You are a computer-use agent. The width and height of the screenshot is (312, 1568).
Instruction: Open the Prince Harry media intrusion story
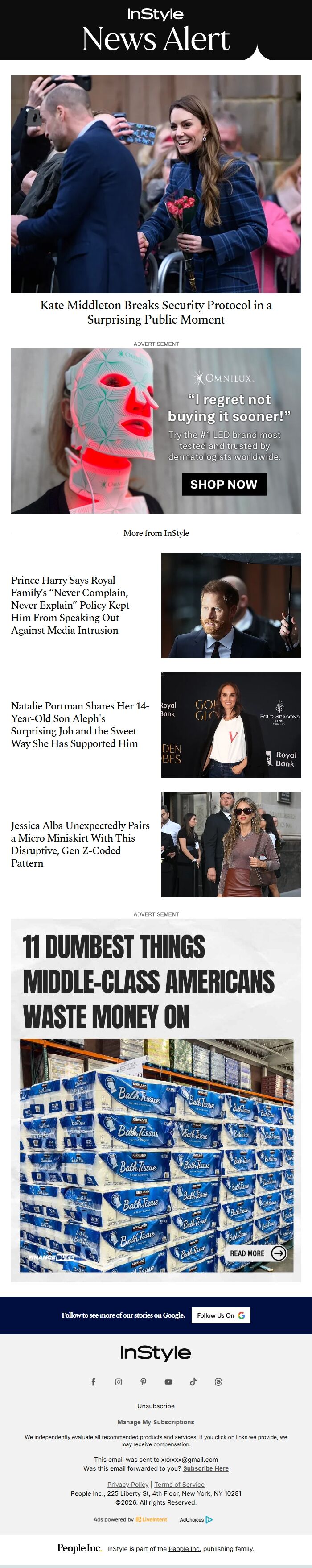pos(70,605)
